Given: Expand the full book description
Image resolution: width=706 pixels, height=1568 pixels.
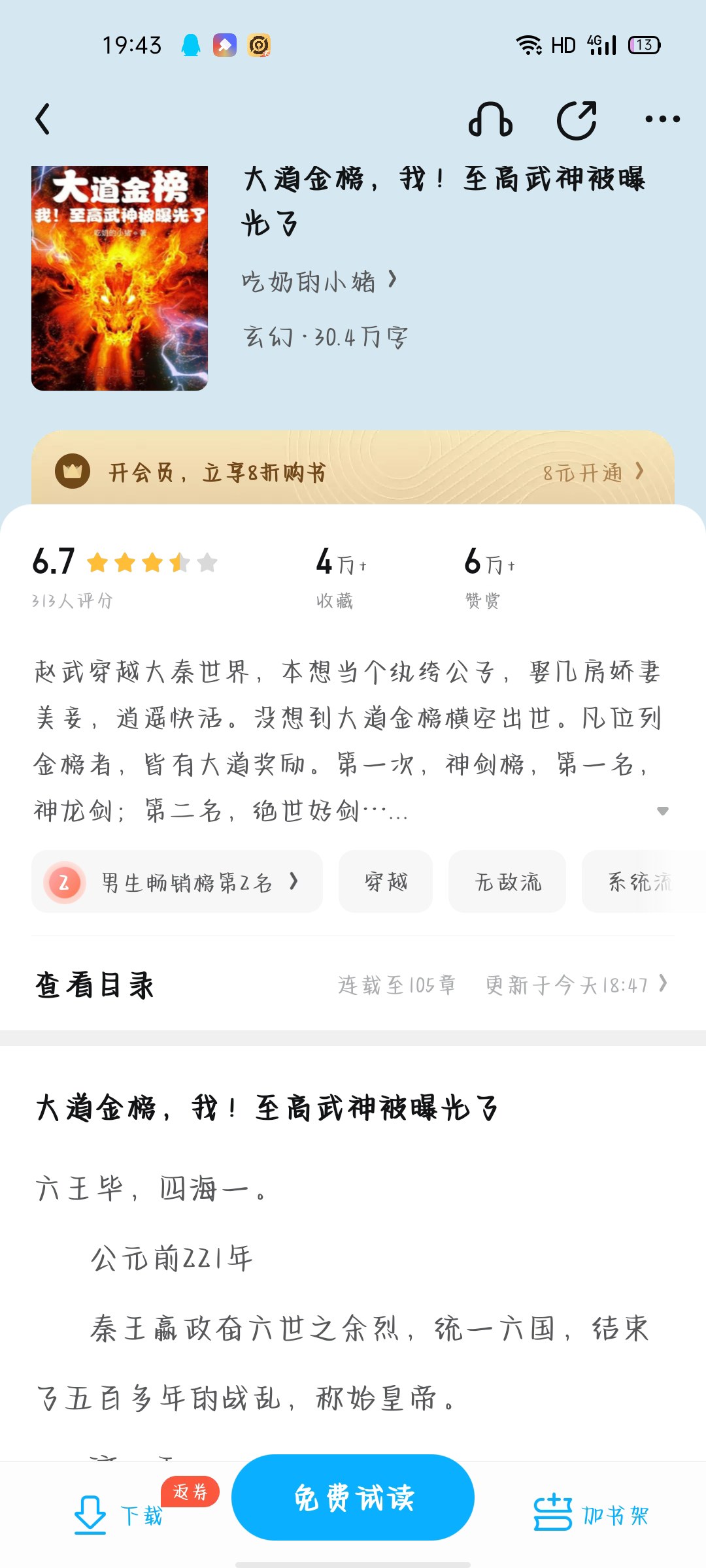Looking at the screenshot, I should pos(662,811).
